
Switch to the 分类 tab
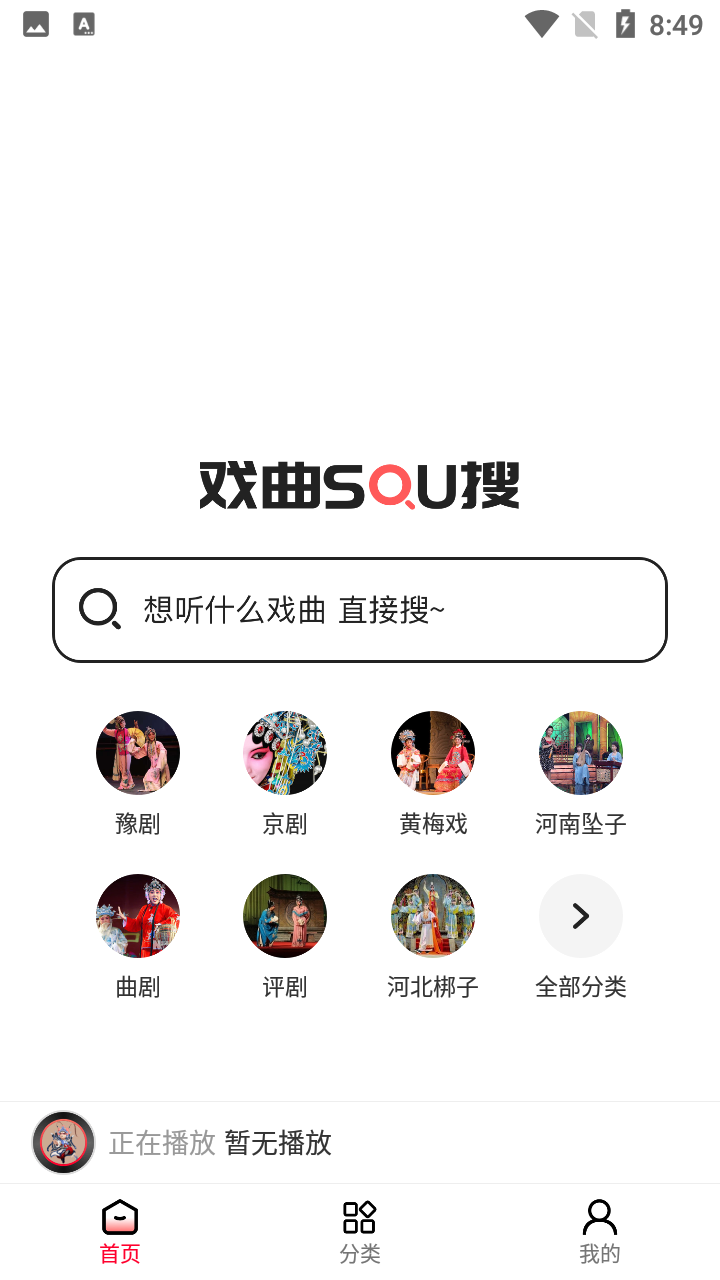(360, 1232)
